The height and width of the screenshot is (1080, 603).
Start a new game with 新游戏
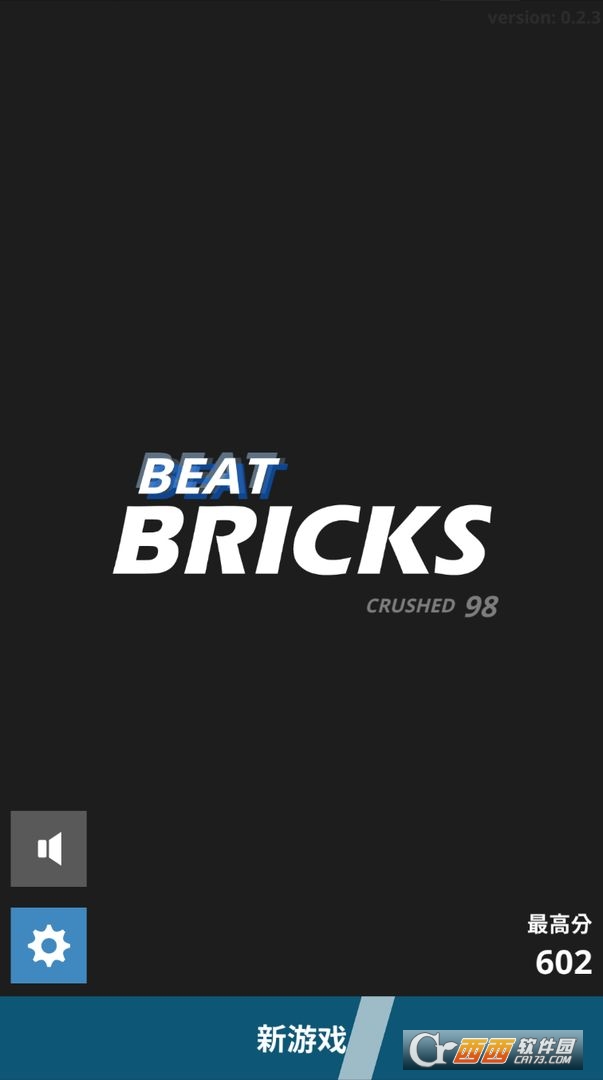(x=301, y=1038)
